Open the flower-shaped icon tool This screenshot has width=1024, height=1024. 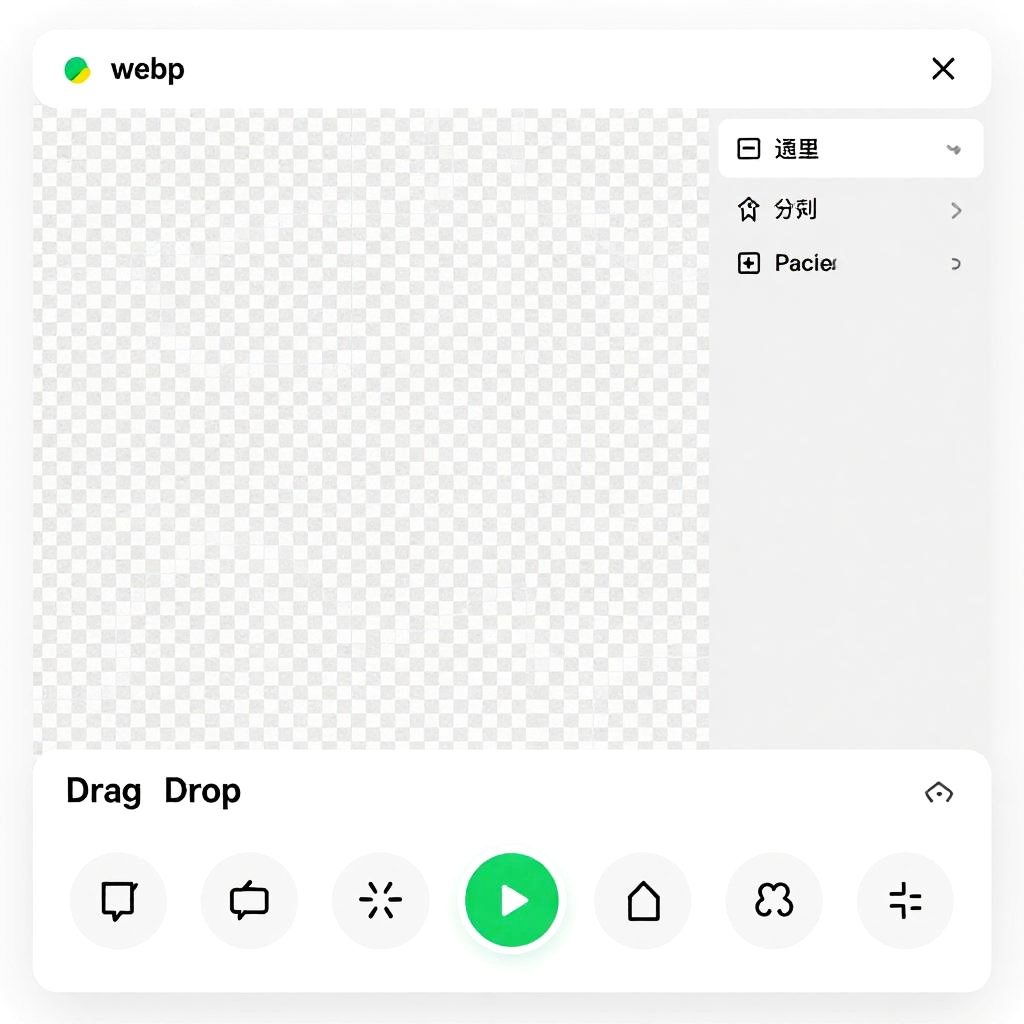coord(774,900)
